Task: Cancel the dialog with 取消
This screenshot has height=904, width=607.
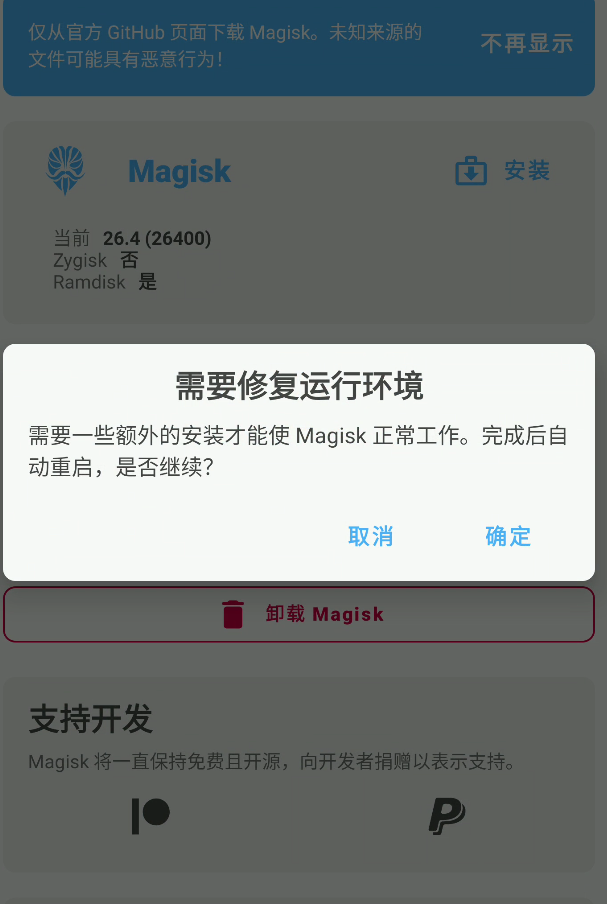Action: point(370,536)
